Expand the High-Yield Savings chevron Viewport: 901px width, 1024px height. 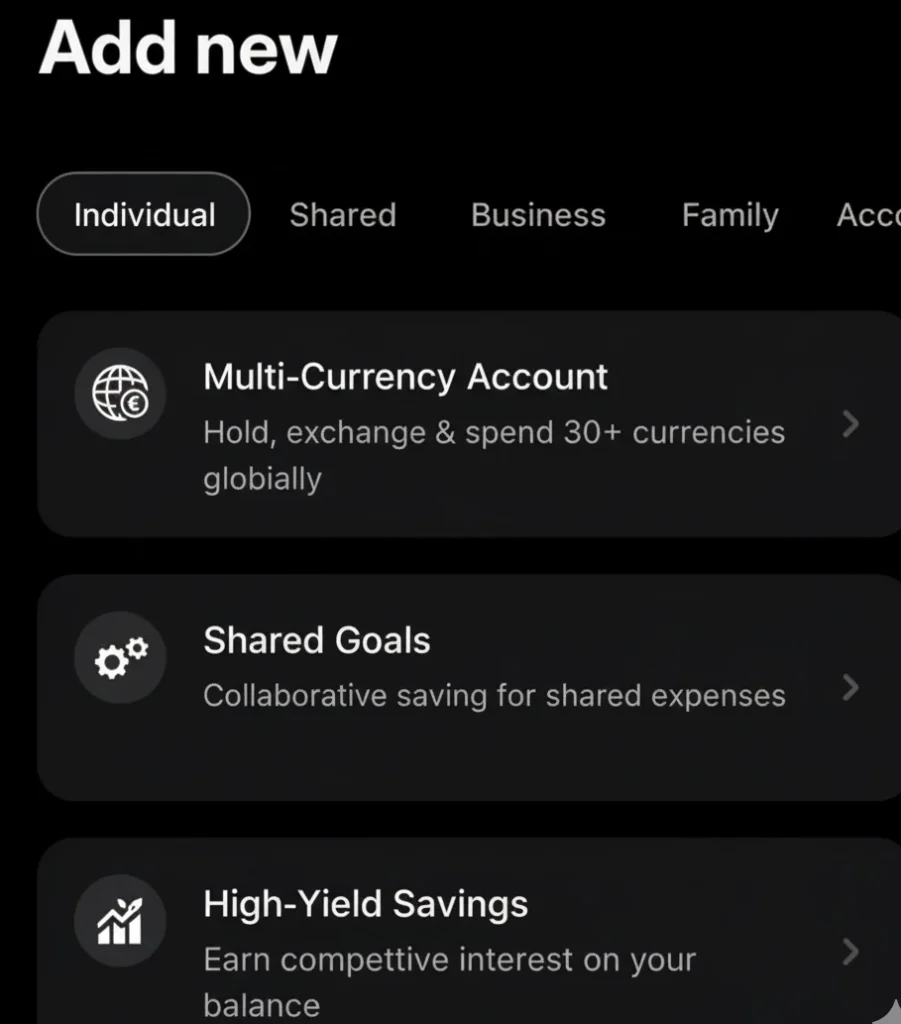pyautogui.click(x=850, y=952)
